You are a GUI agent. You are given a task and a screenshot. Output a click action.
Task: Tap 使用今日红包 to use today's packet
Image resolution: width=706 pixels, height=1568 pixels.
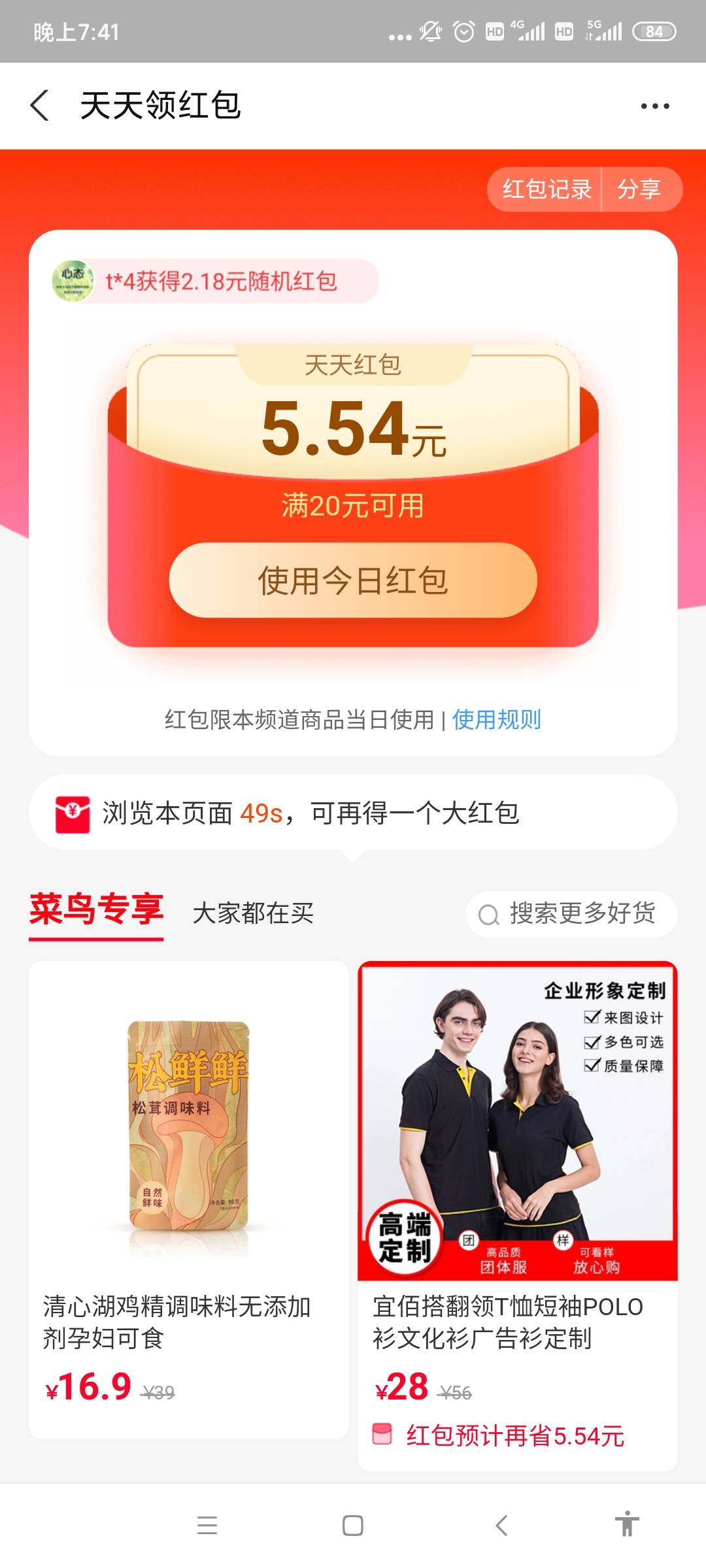(353, 580)
